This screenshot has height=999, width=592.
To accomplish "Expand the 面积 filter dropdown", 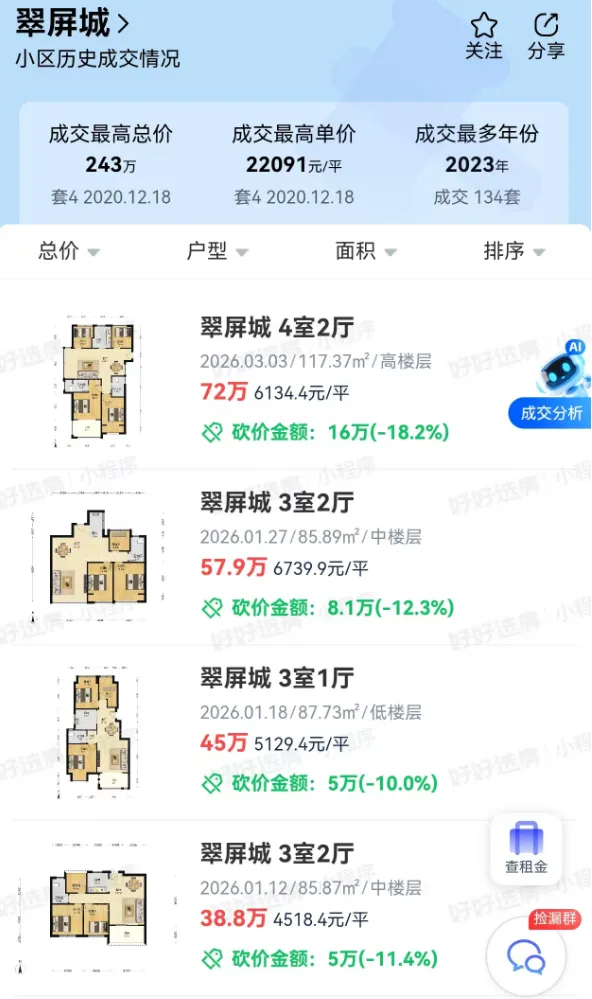I will 366,251.
